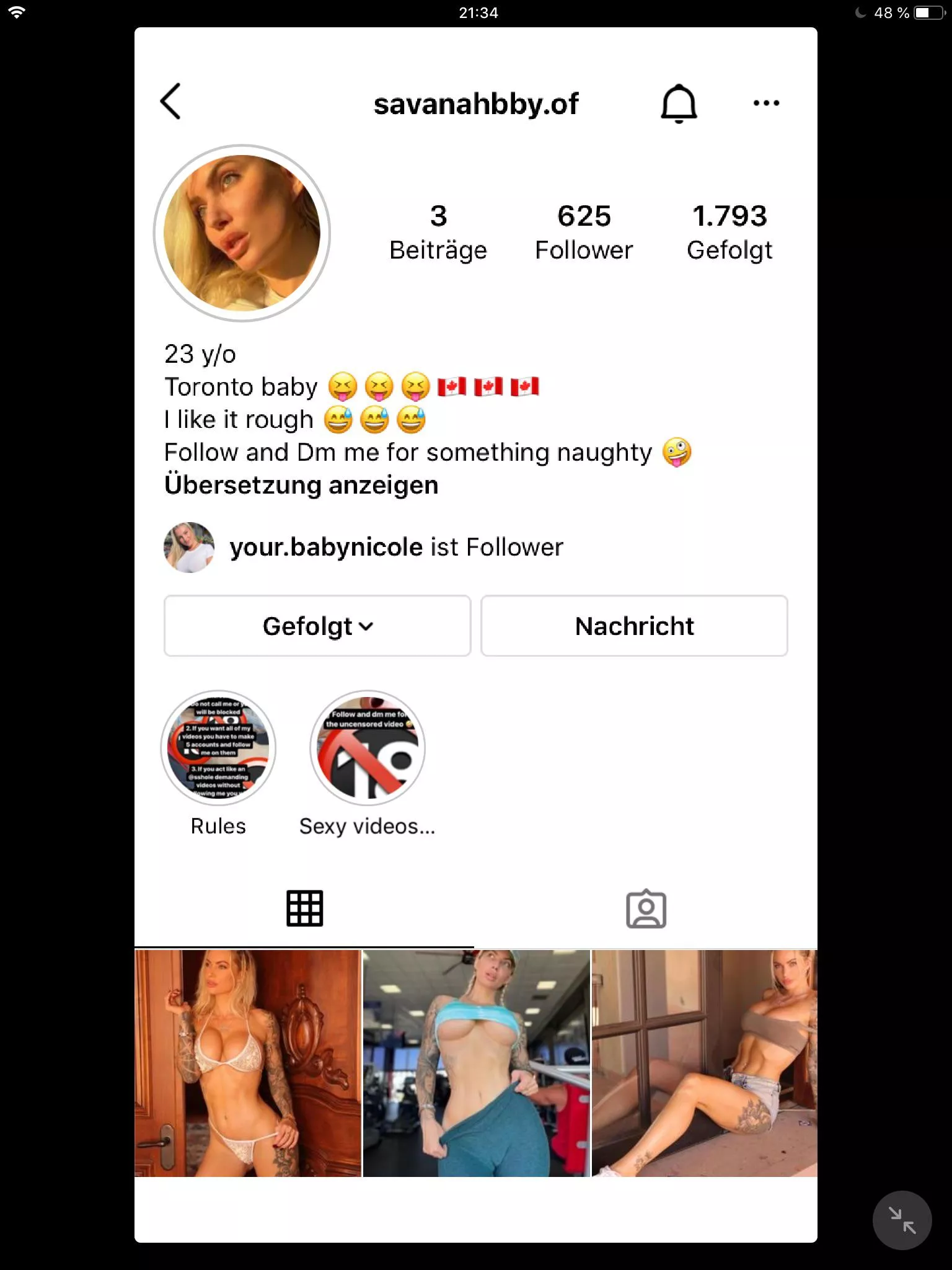
Task: Switch to the posts grid tab
Action: (x=304, y=908)
